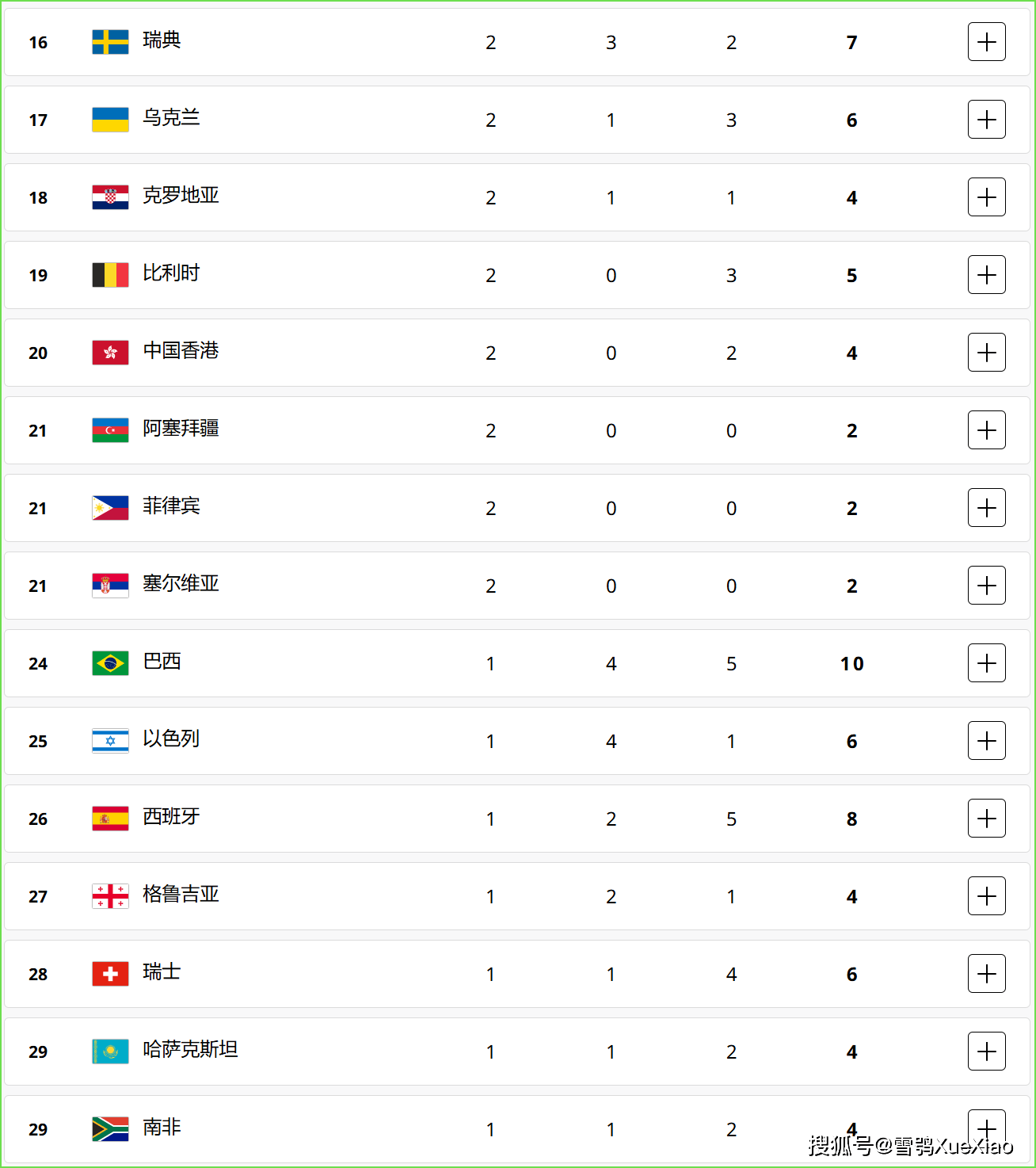Expand Kazakhstan's medal row
The image size is (1036, 1168).
(x=986, y=1052)
